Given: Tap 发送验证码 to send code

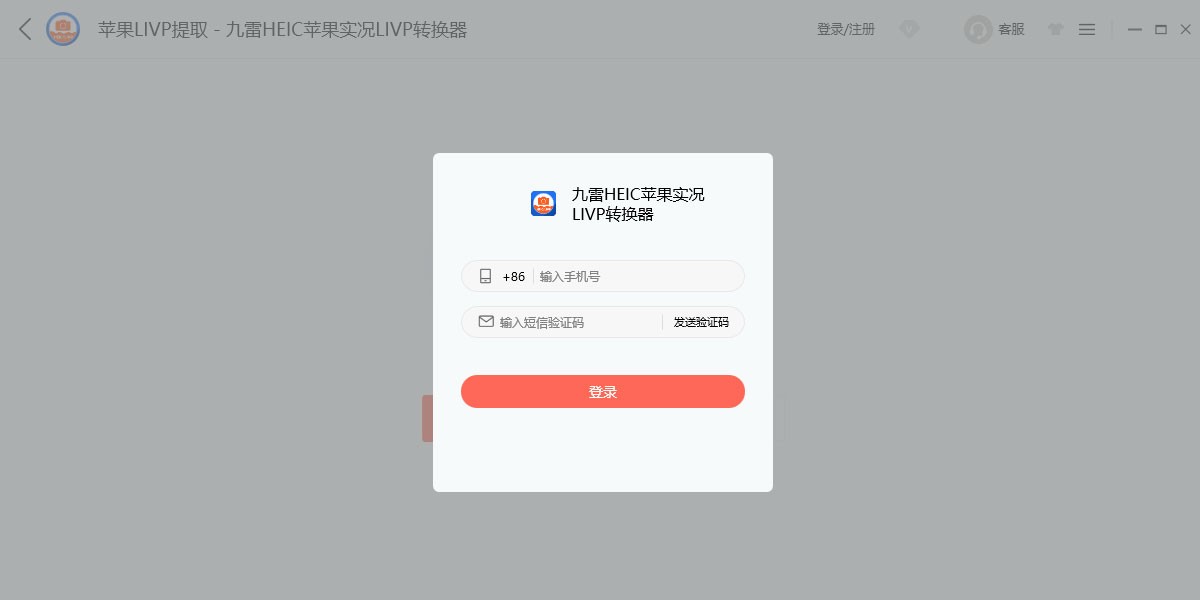Looking at the screenshot, I should point(701,322).
